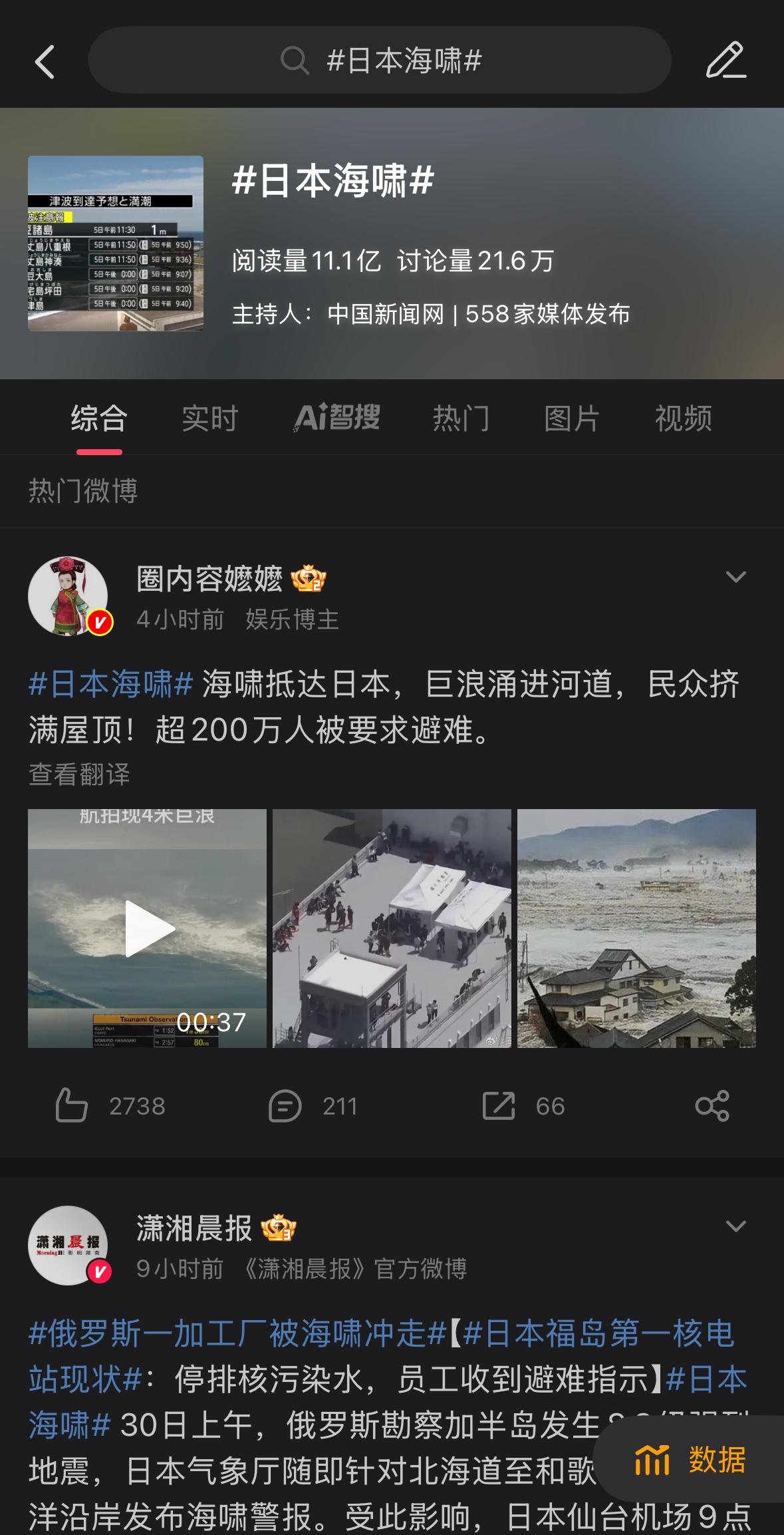784x1535 pixels.
Task: Open the 211 comments on 圈内容嬷嬷's post
Action: tap(313, 1106)
